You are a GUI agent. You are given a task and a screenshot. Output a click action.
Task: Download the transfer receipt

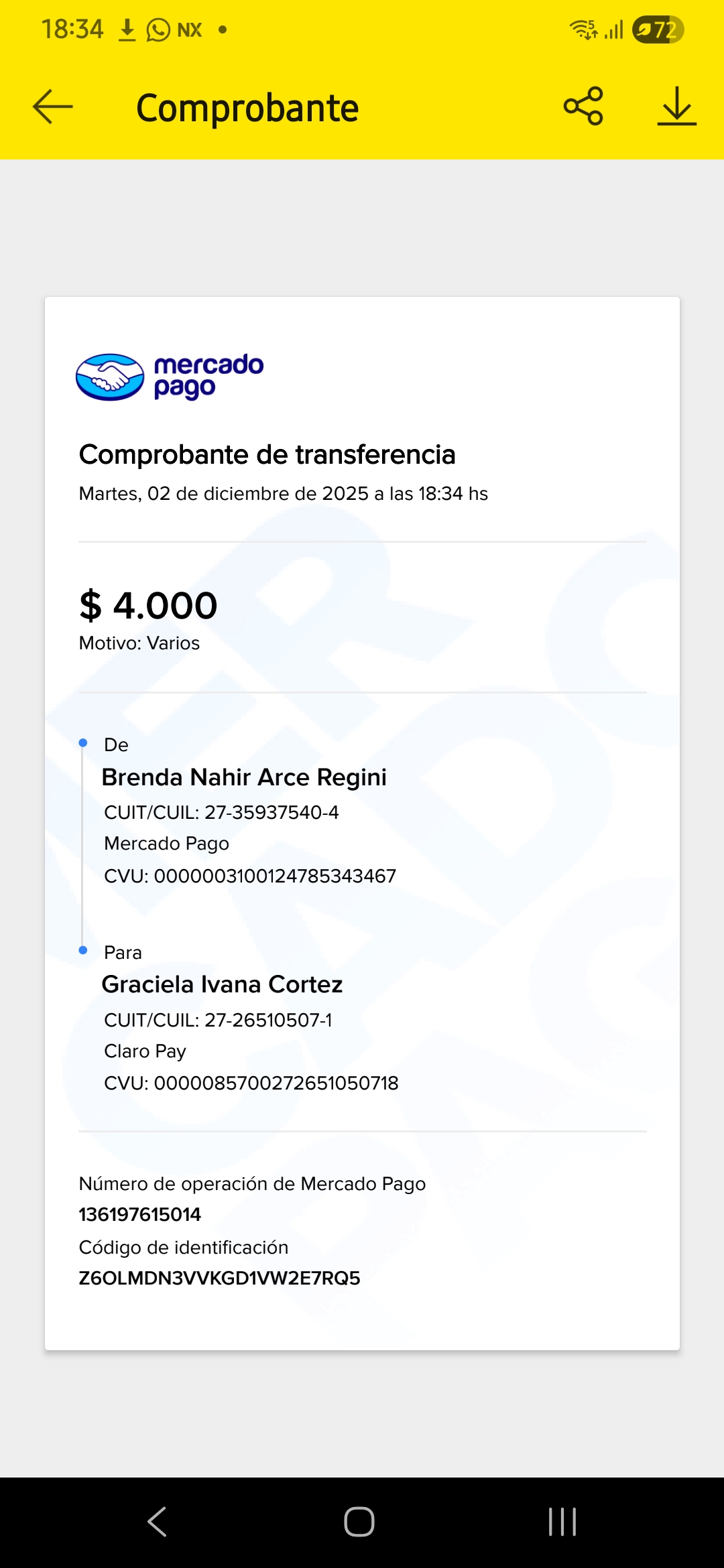pos(676,106)
